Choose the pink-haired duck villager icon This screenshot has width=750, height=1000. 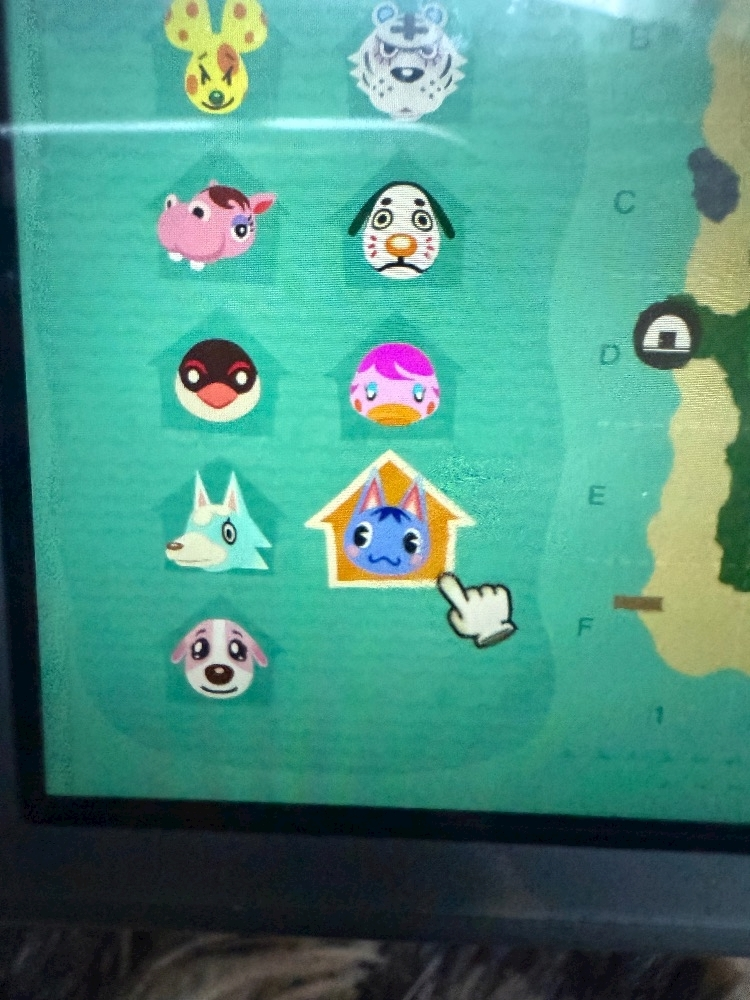pyautogui.click(x=396, y=385)
